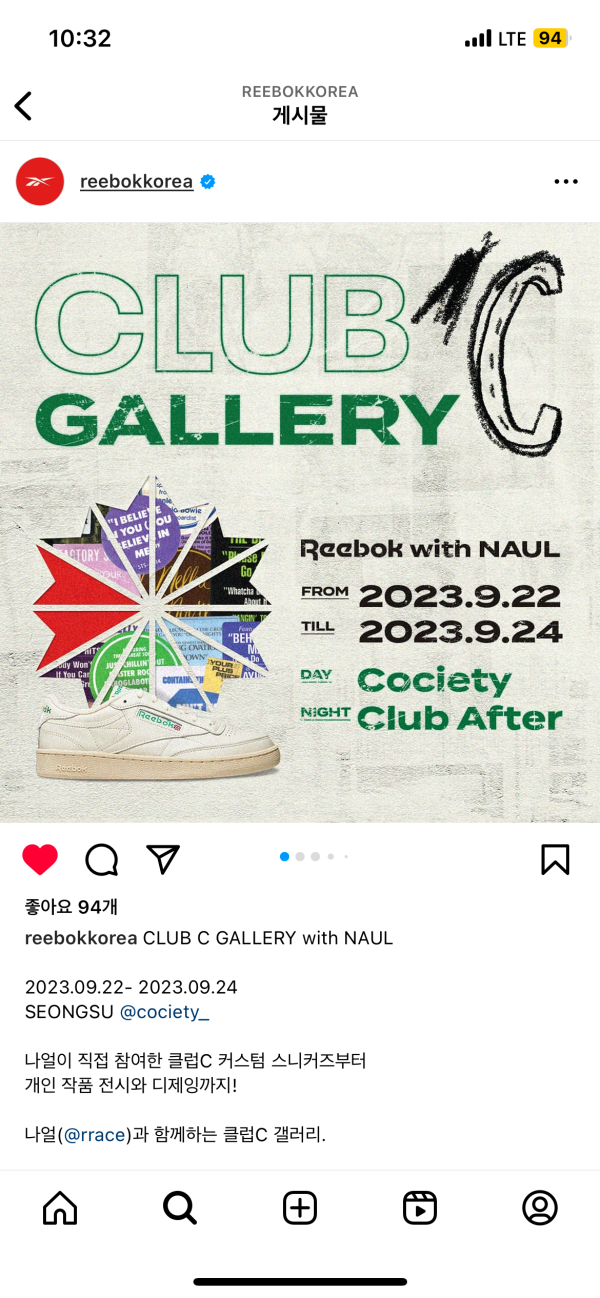Switch to the Profile tab
The image size is (600, 1298).
tap(540, 1208)
